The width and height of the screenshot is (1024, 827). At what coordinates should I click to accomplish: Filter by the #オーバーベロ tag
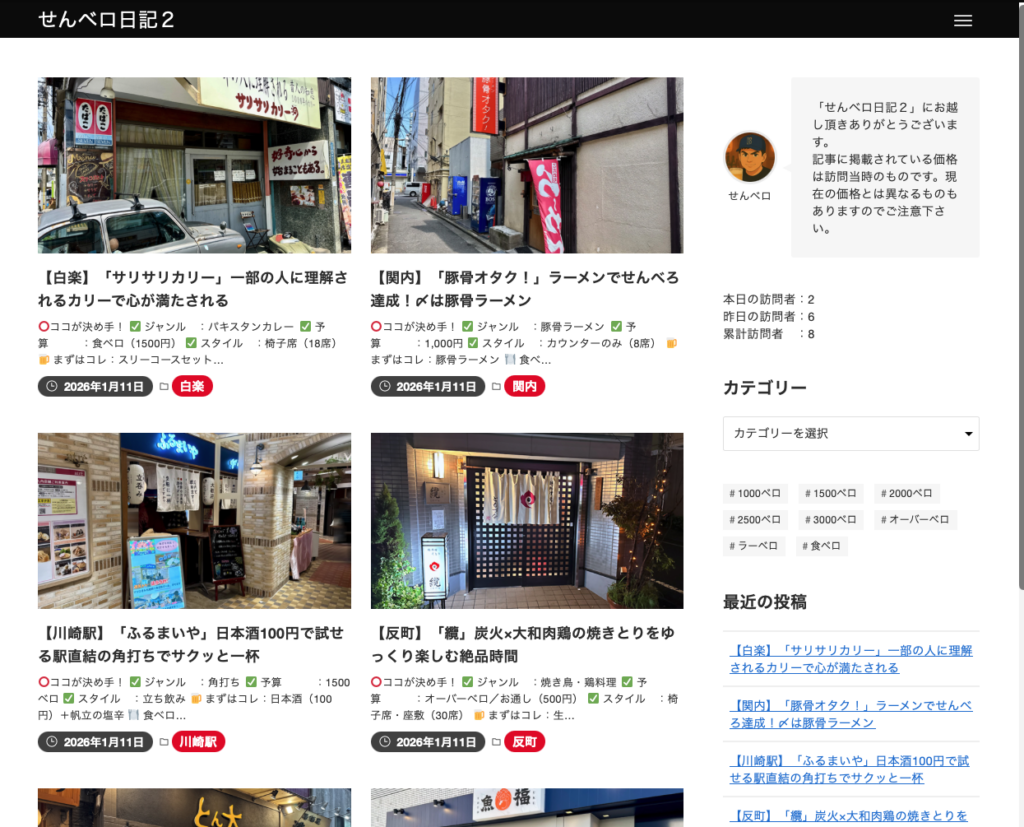click(915, 520)
